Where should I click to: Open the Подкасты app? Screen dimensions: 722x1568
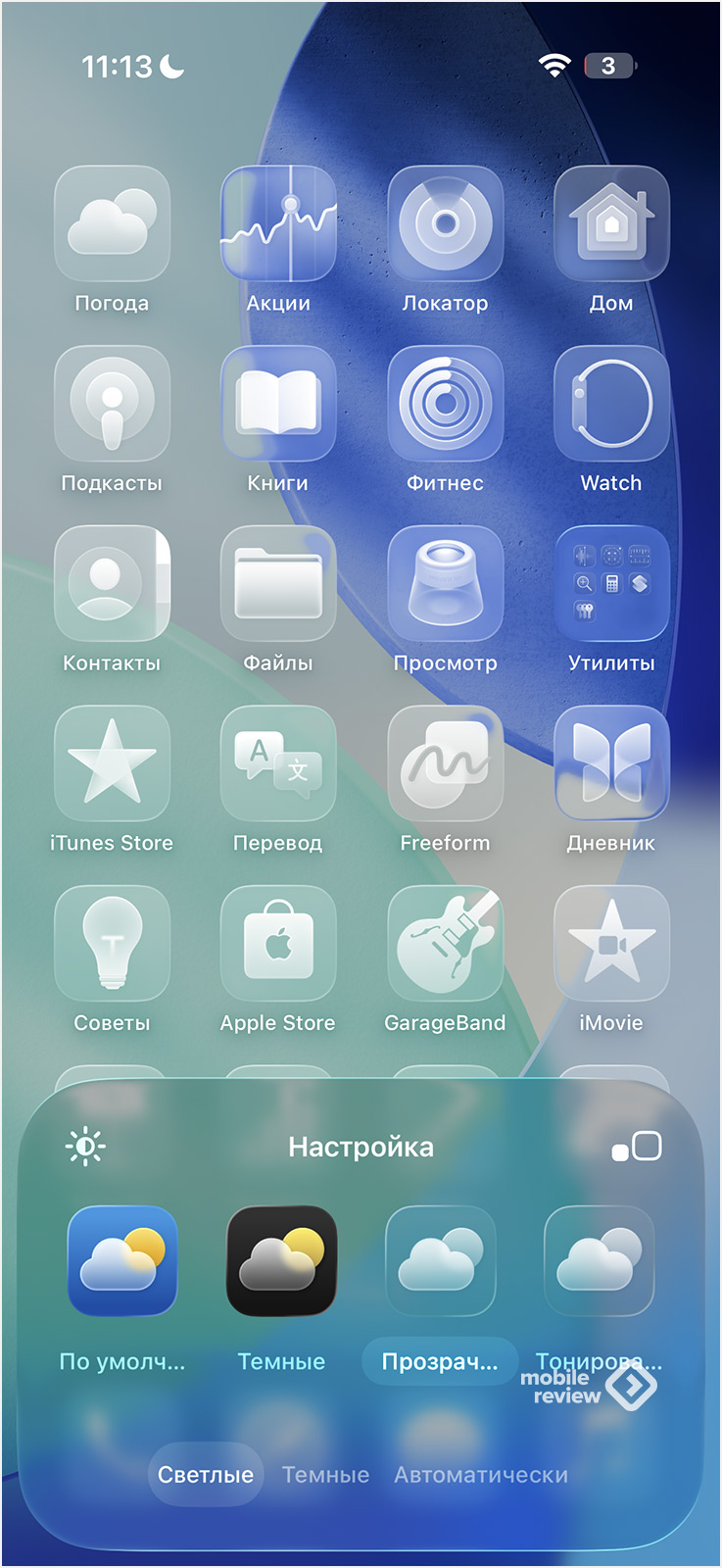point(112,404)
